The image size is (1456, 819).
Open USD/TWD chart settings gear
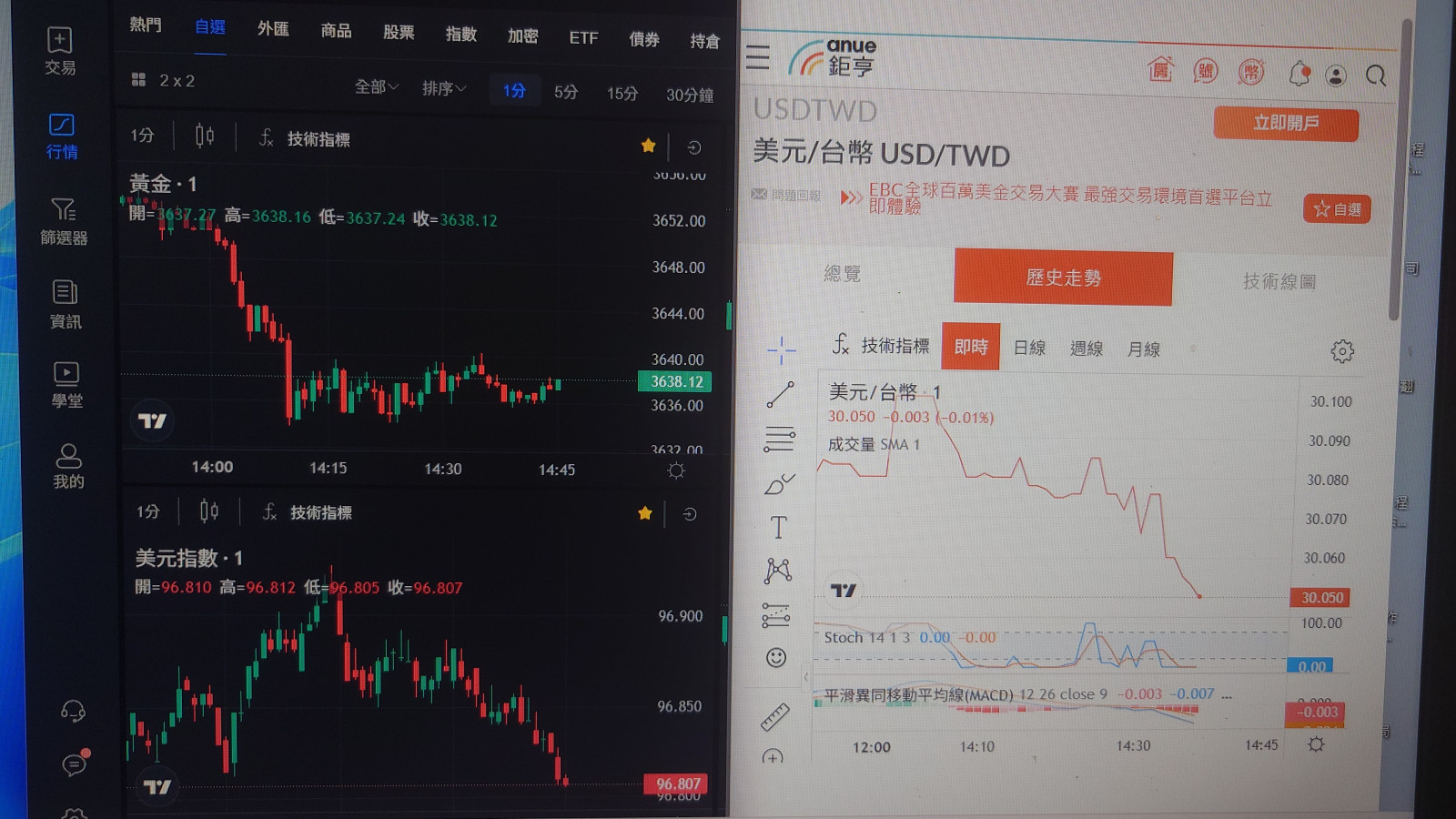pyautogui.click(x=1341, y=351)
